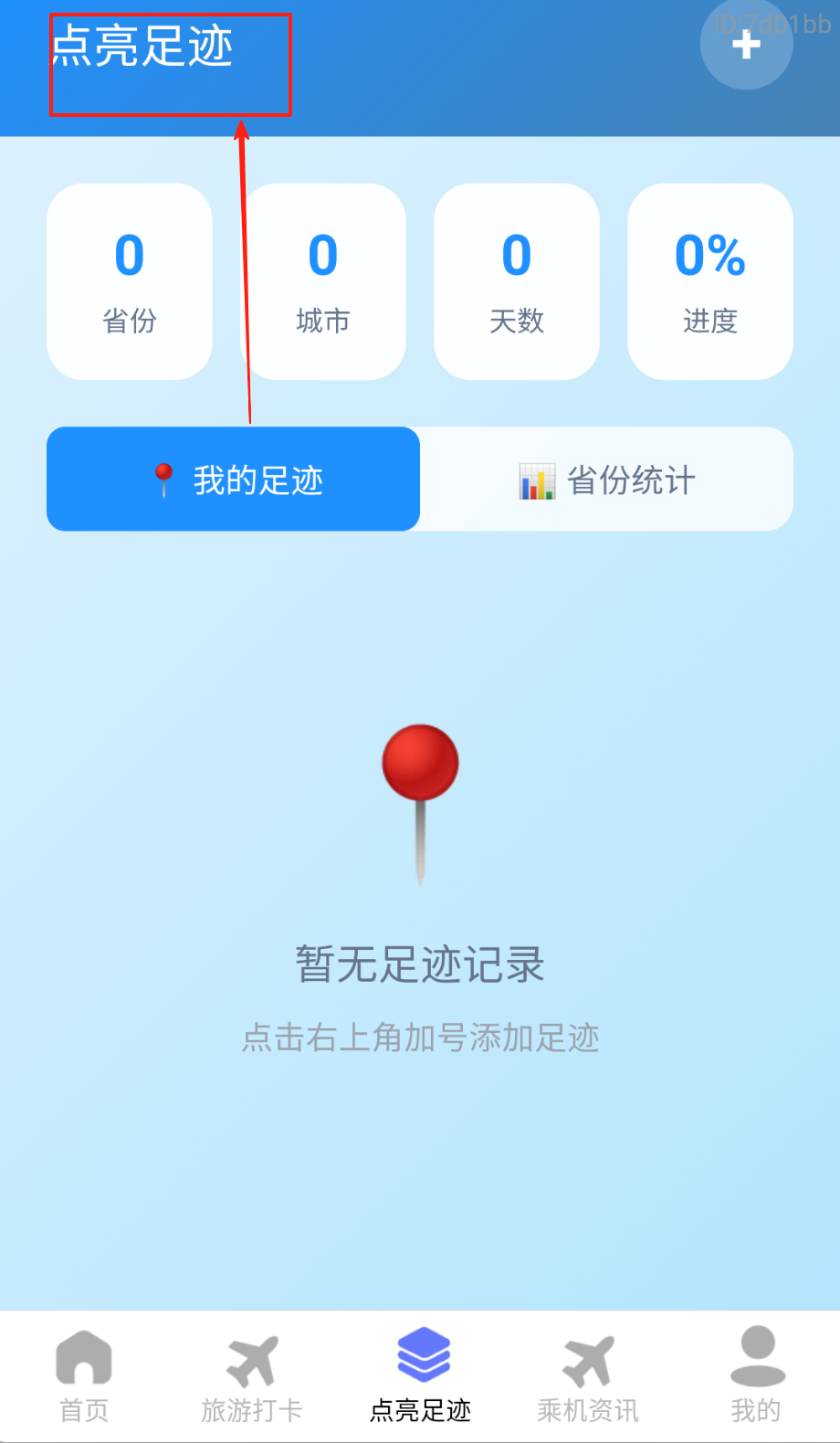
Task: Open the 我的 profile tab
Action: [x=756, y=1376]
